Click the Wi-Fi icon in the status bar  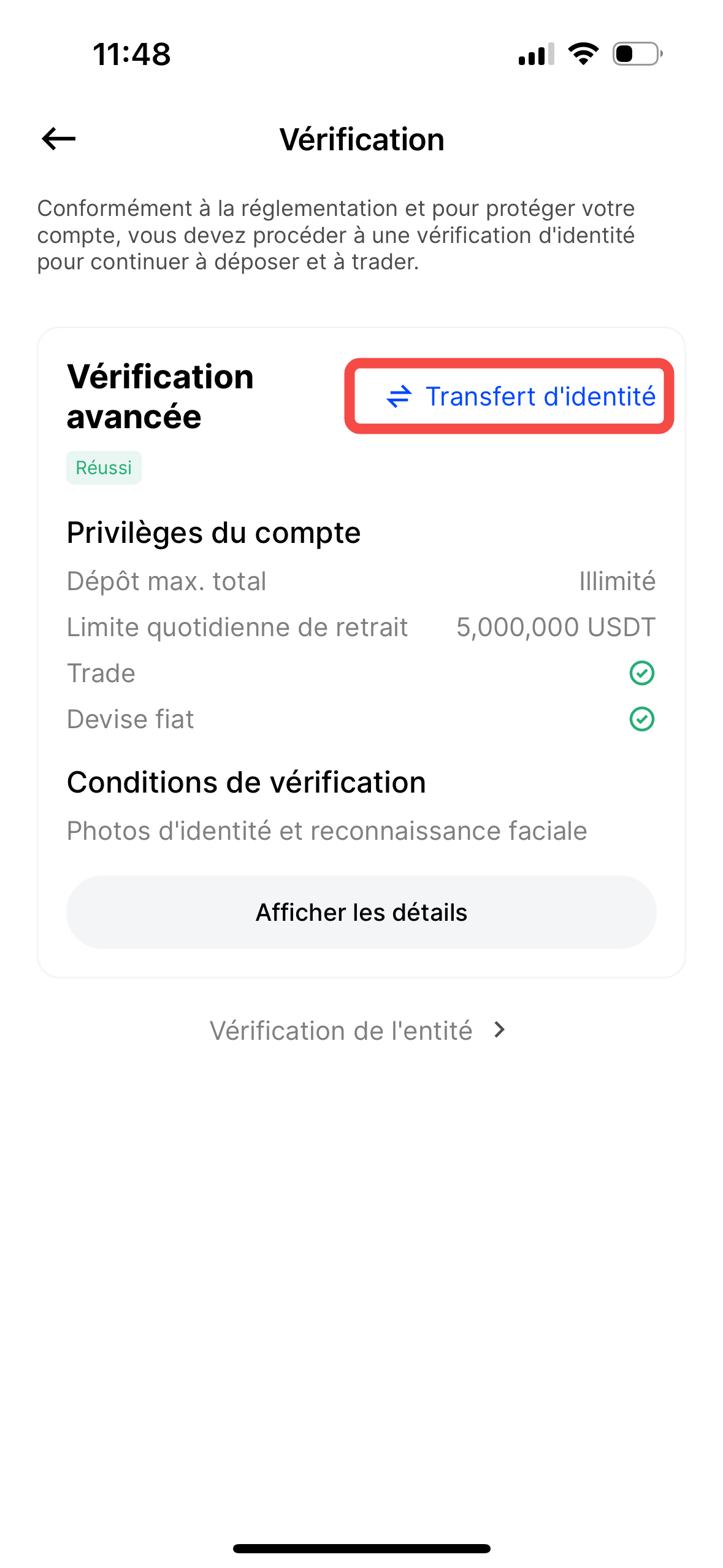click(582, 55)
